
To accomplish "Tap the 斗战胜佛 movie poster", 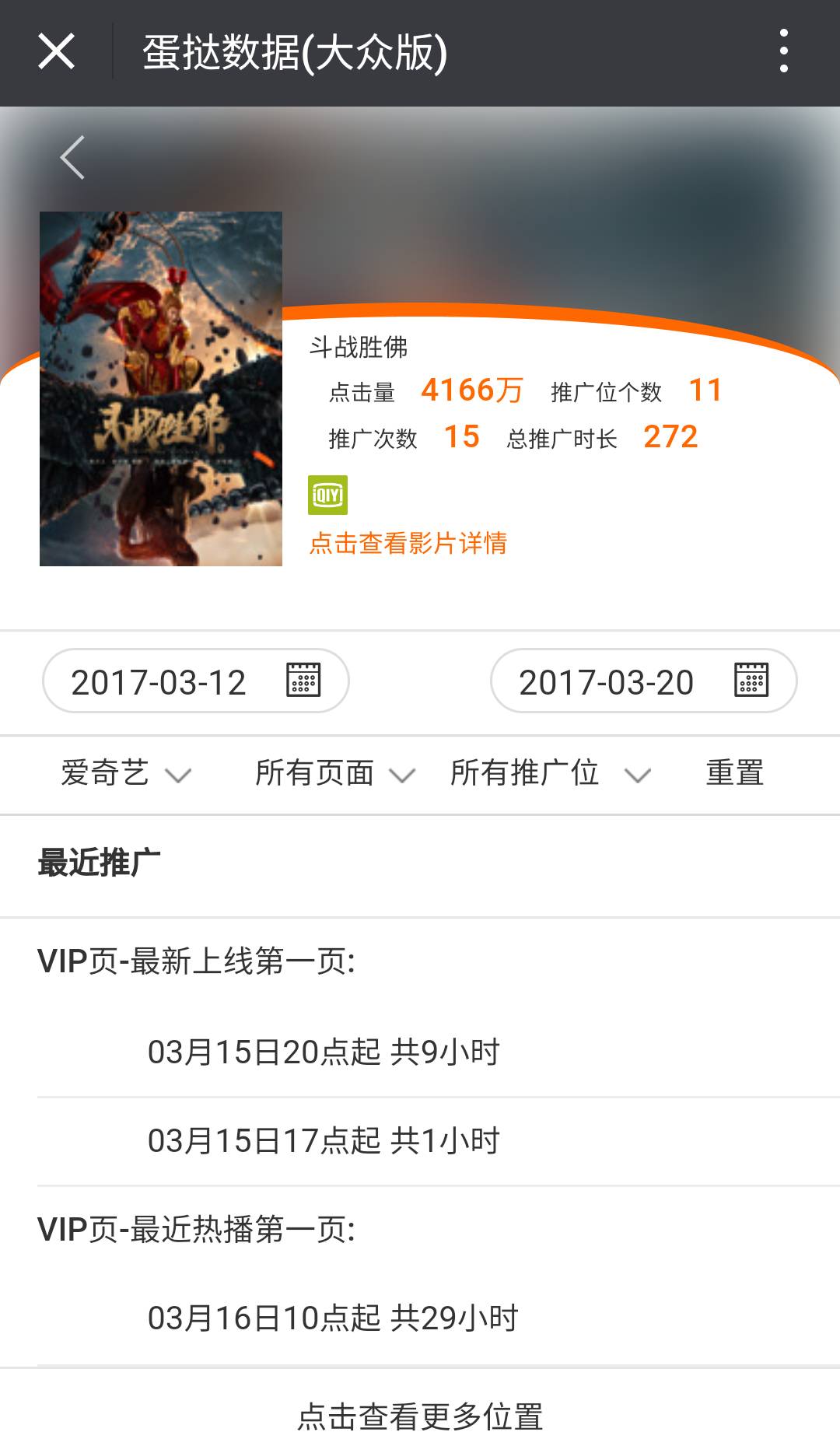I will [x=161, y=389].
